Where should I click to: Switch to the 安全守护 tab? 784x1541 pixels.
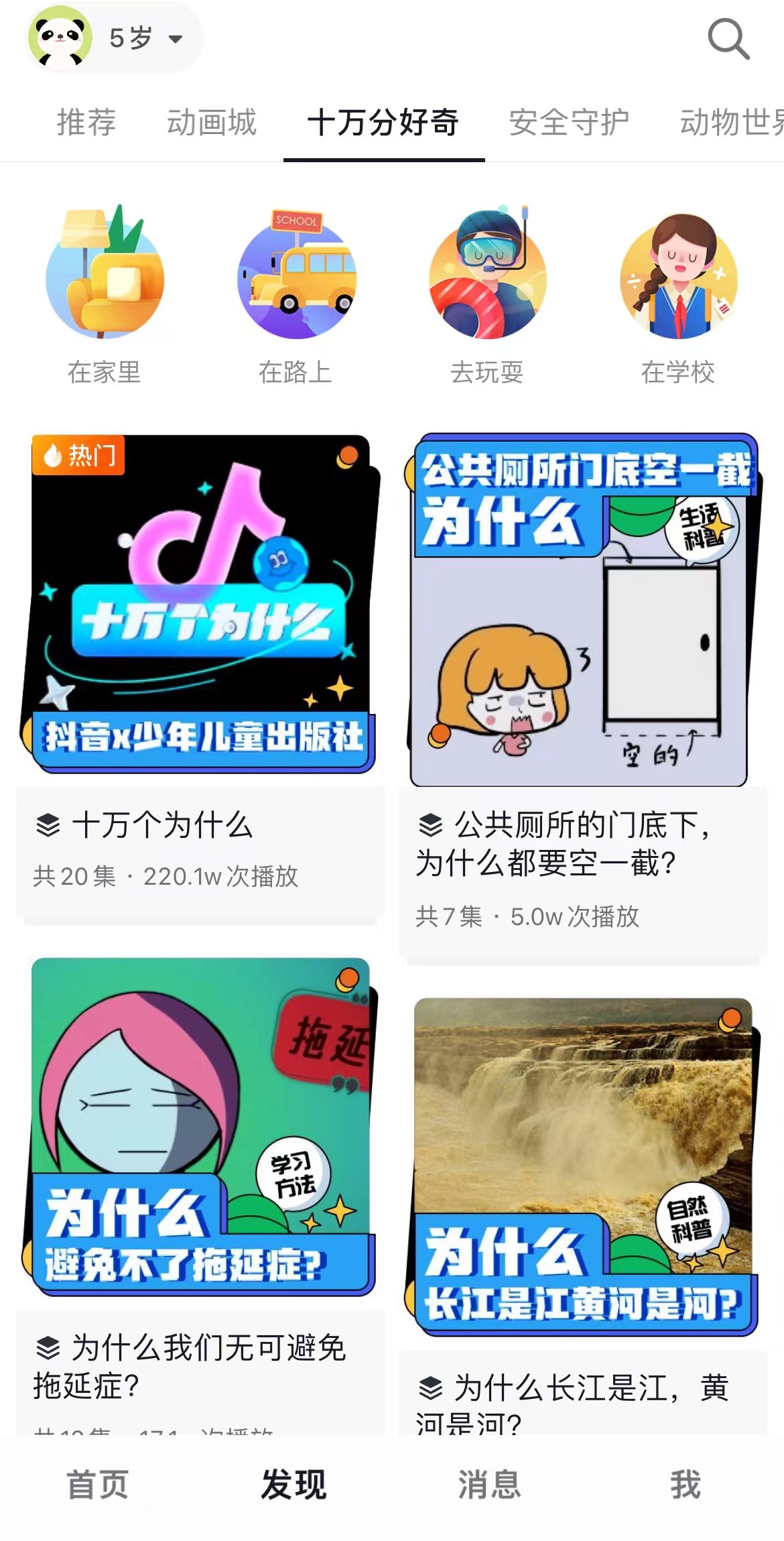coord(568,123)
